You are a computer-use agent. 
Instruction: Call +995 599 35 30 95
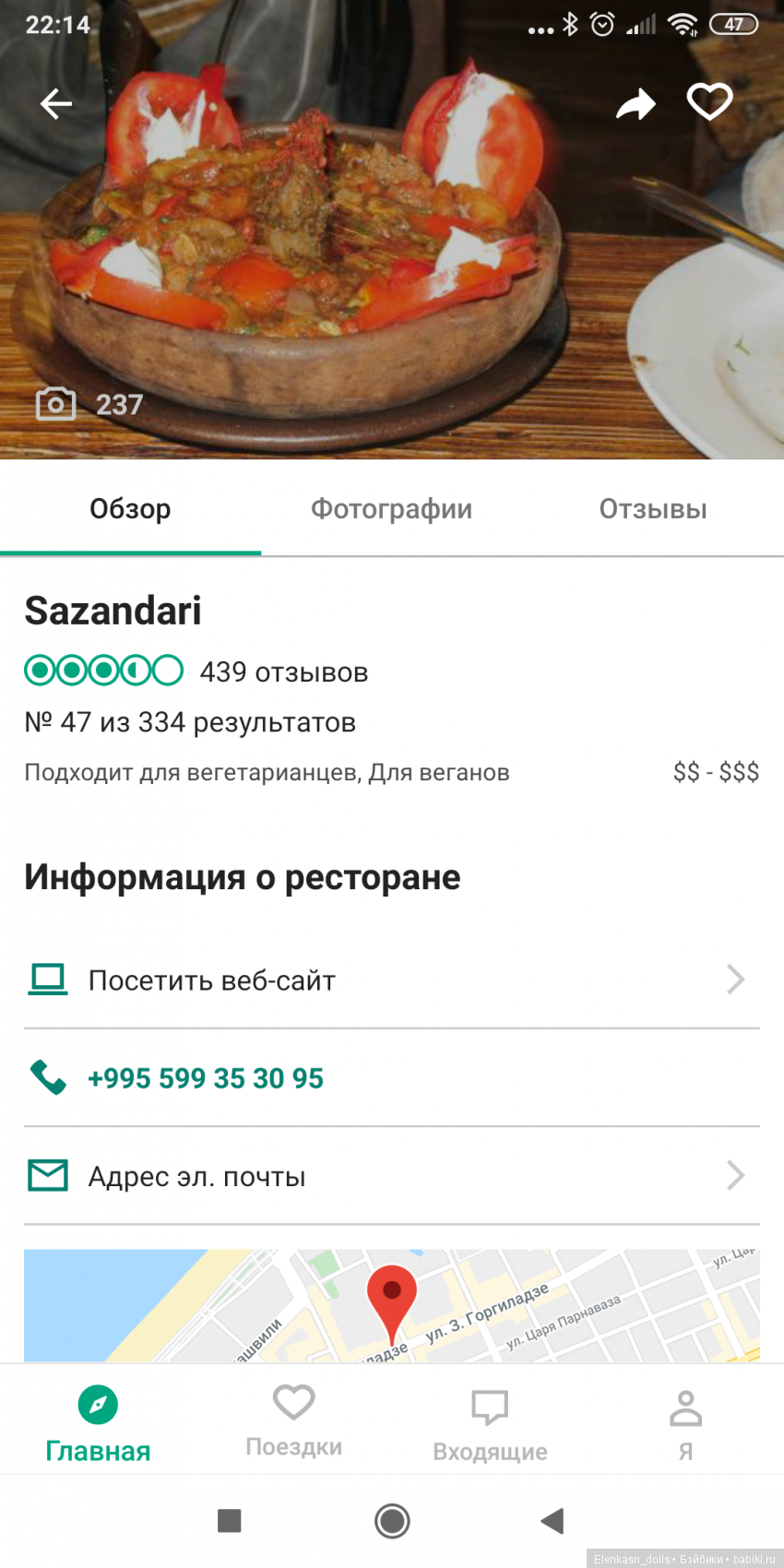205,1078
